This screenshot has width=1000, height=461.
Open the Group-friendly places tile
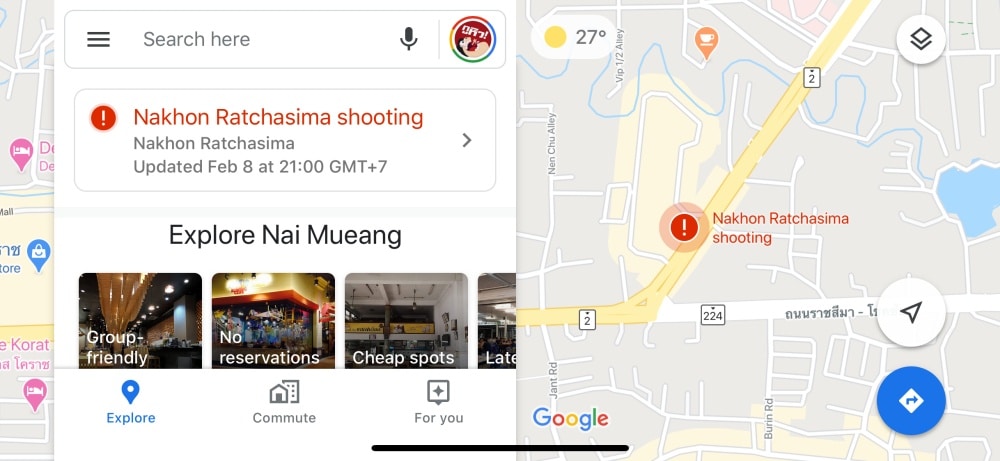coord(140,322)
